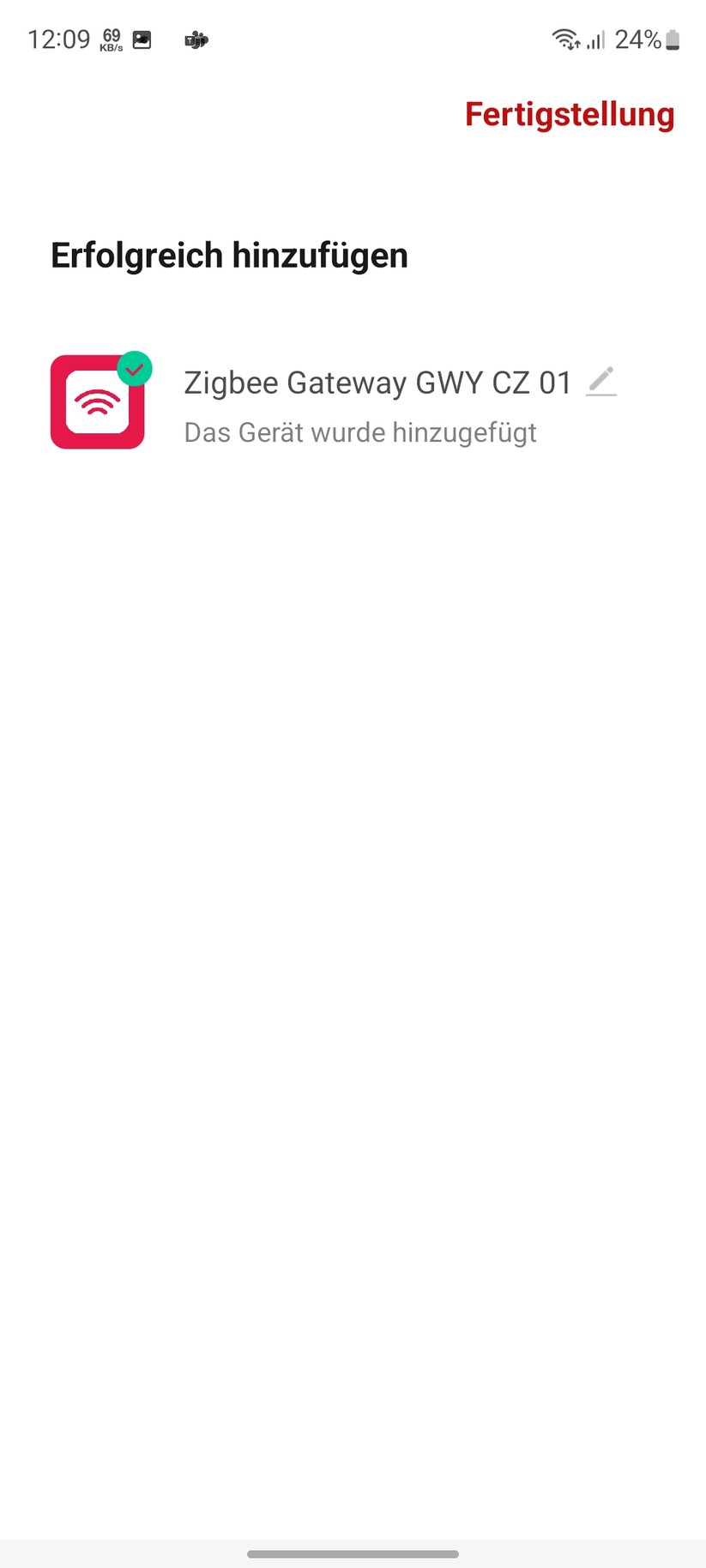Select the Fertigstellung button

pos(569,114)
